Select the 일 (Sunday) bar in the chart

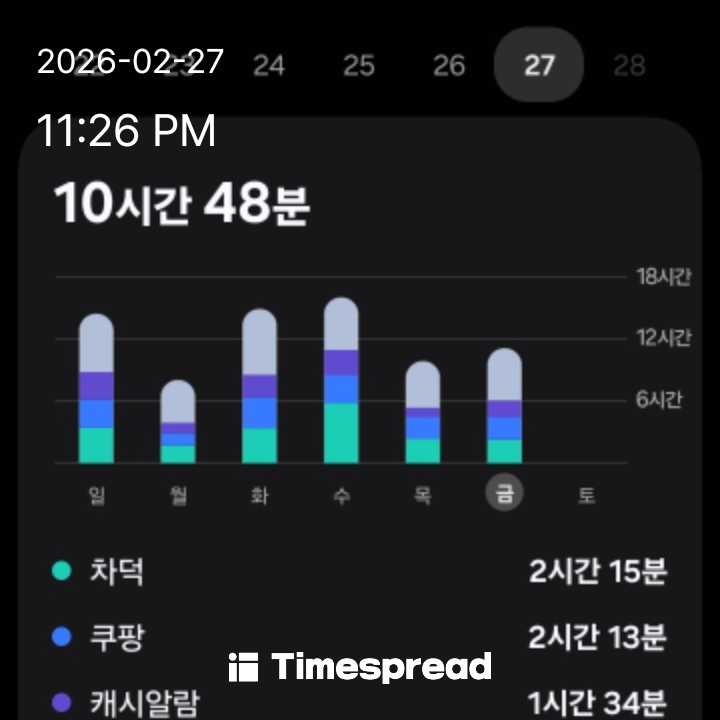coord(96,390)
